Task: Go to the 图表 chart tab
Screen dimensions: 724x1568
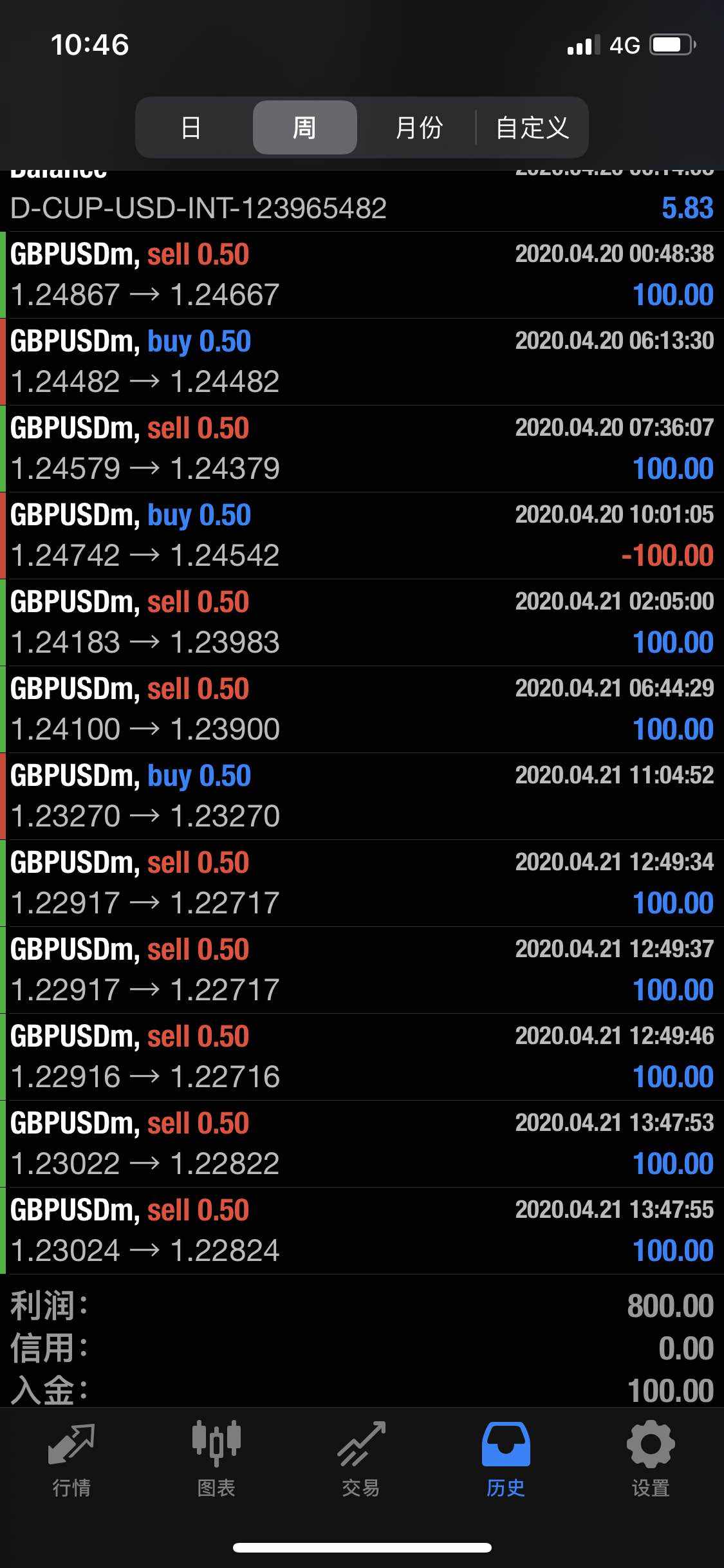Action: coord(216,1459)
